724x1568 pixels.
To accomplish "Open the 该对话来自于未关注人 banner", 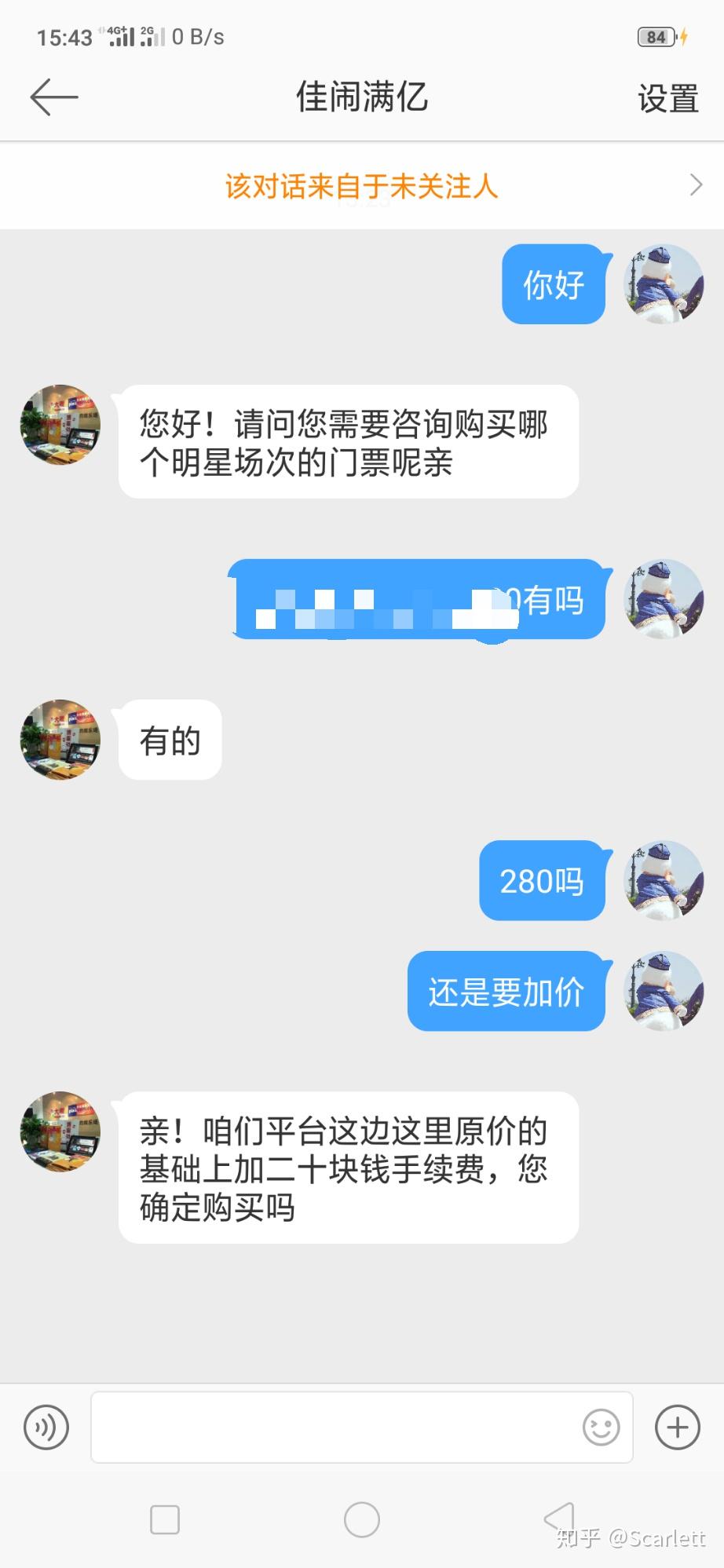I will coord(362,186).
